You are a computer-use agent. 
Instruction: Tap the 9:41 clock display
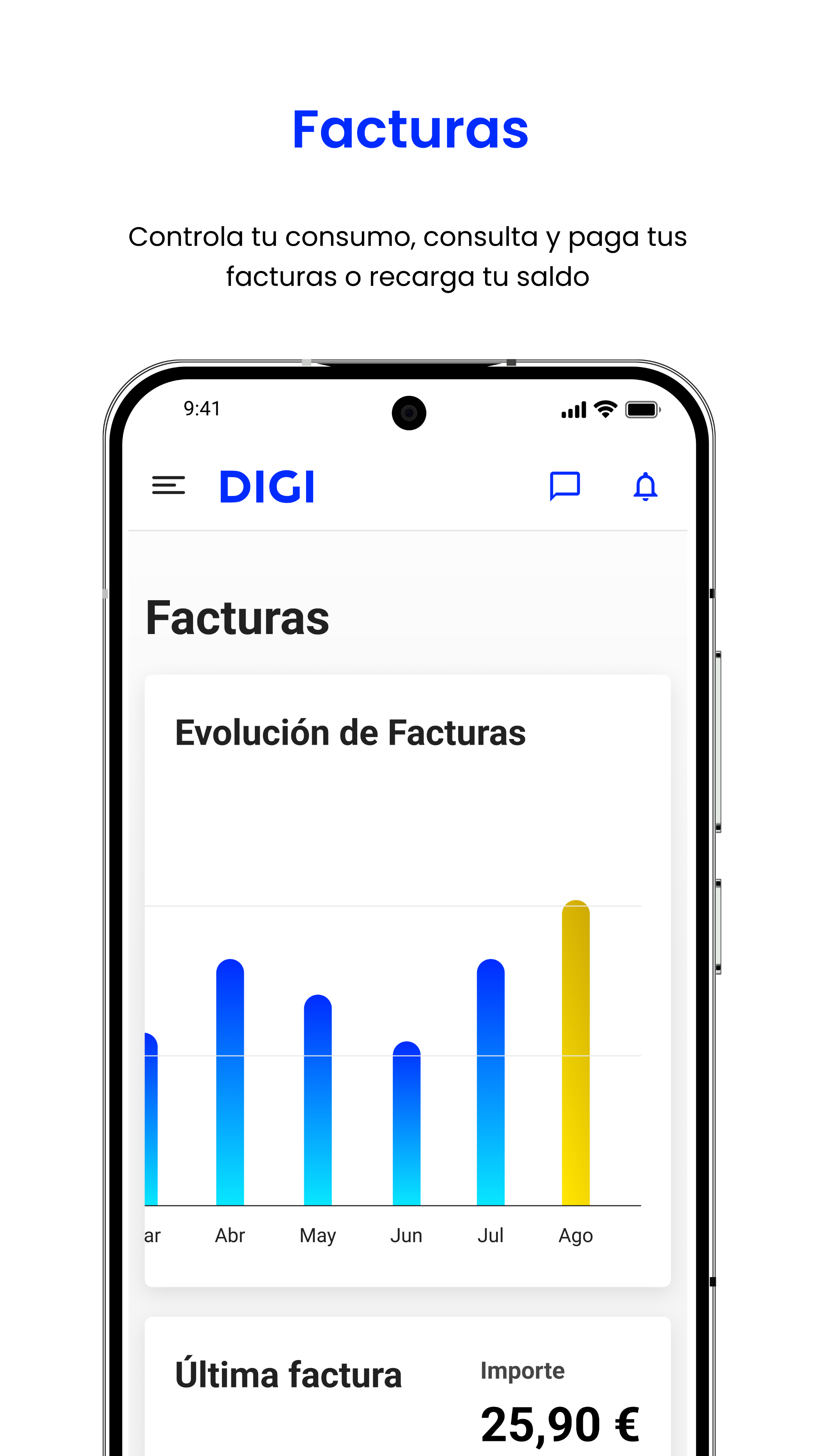pyautogui.click(x=202, y=409)
